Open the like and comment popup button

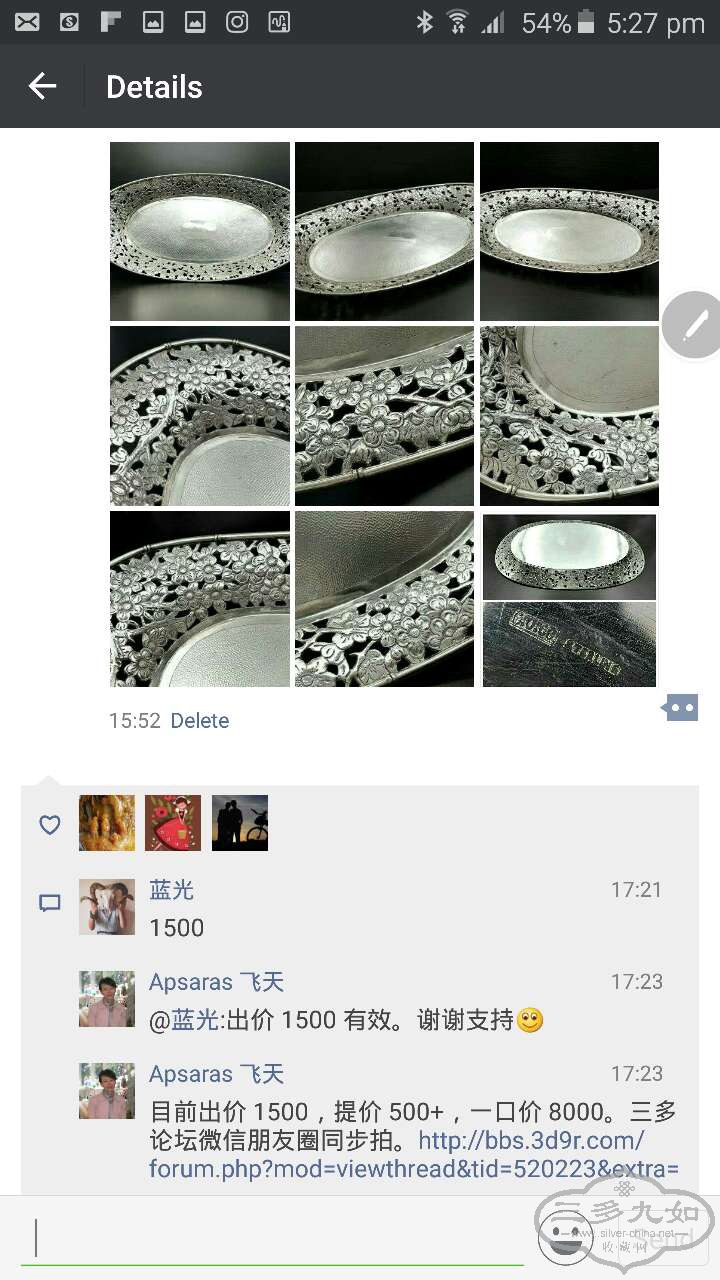point(680,708)
